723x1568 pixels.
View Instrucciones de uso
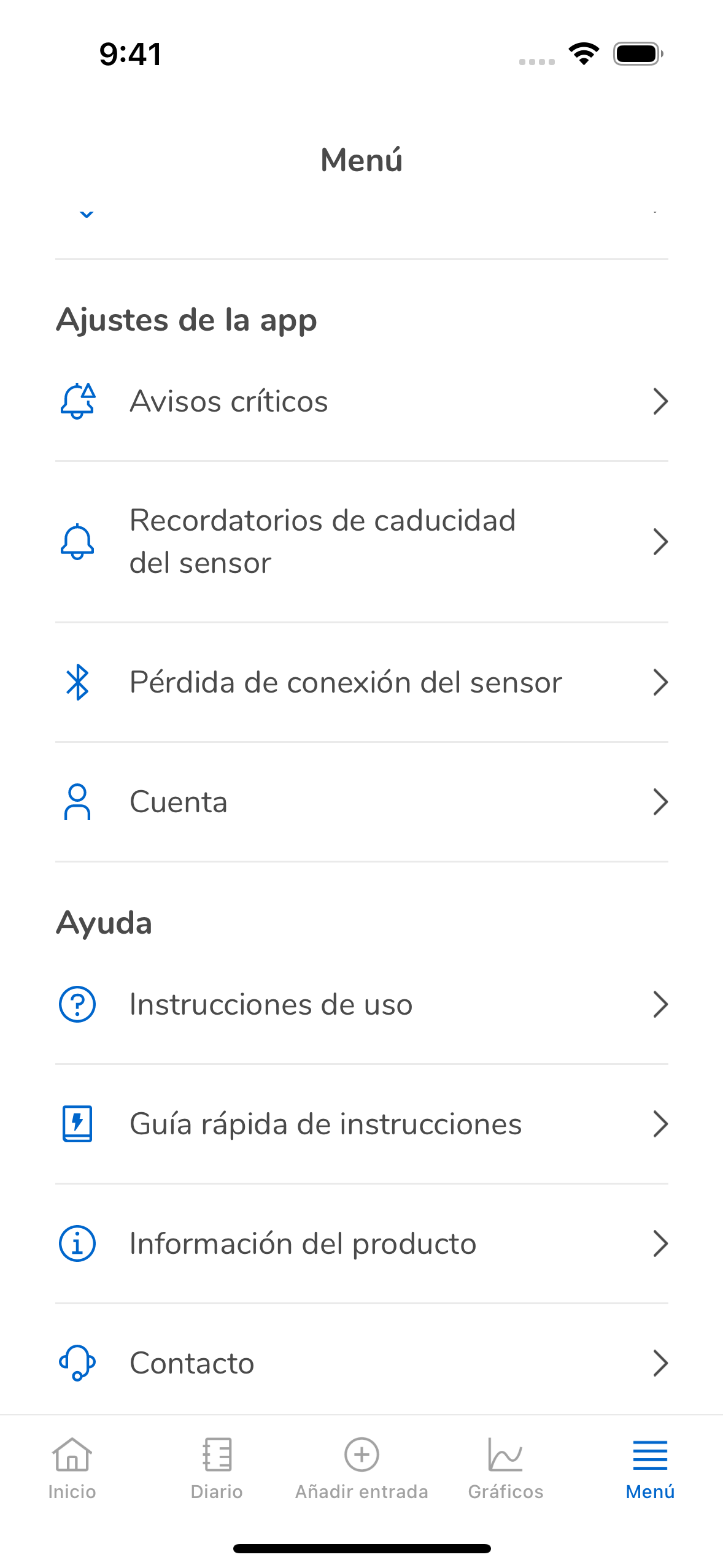pyautogui.click(x=361, y=1004)
